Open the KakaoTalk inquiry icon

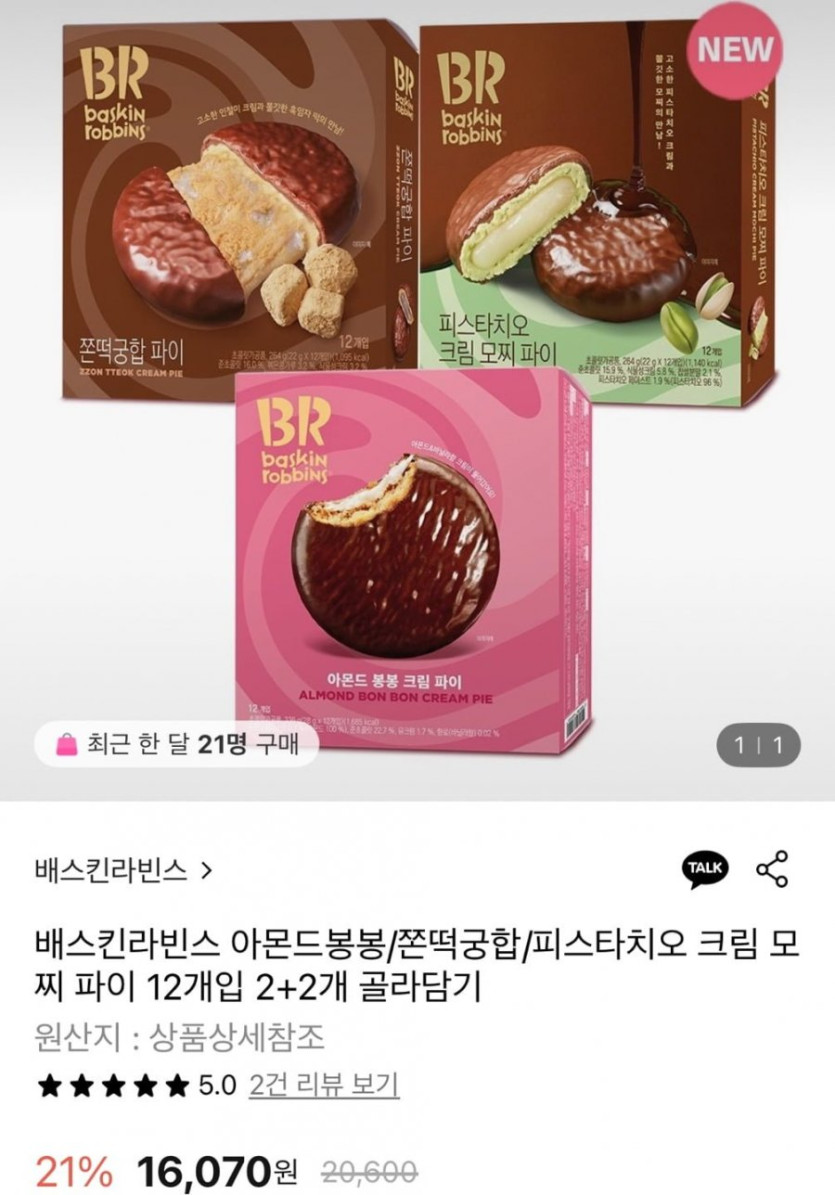705,868
